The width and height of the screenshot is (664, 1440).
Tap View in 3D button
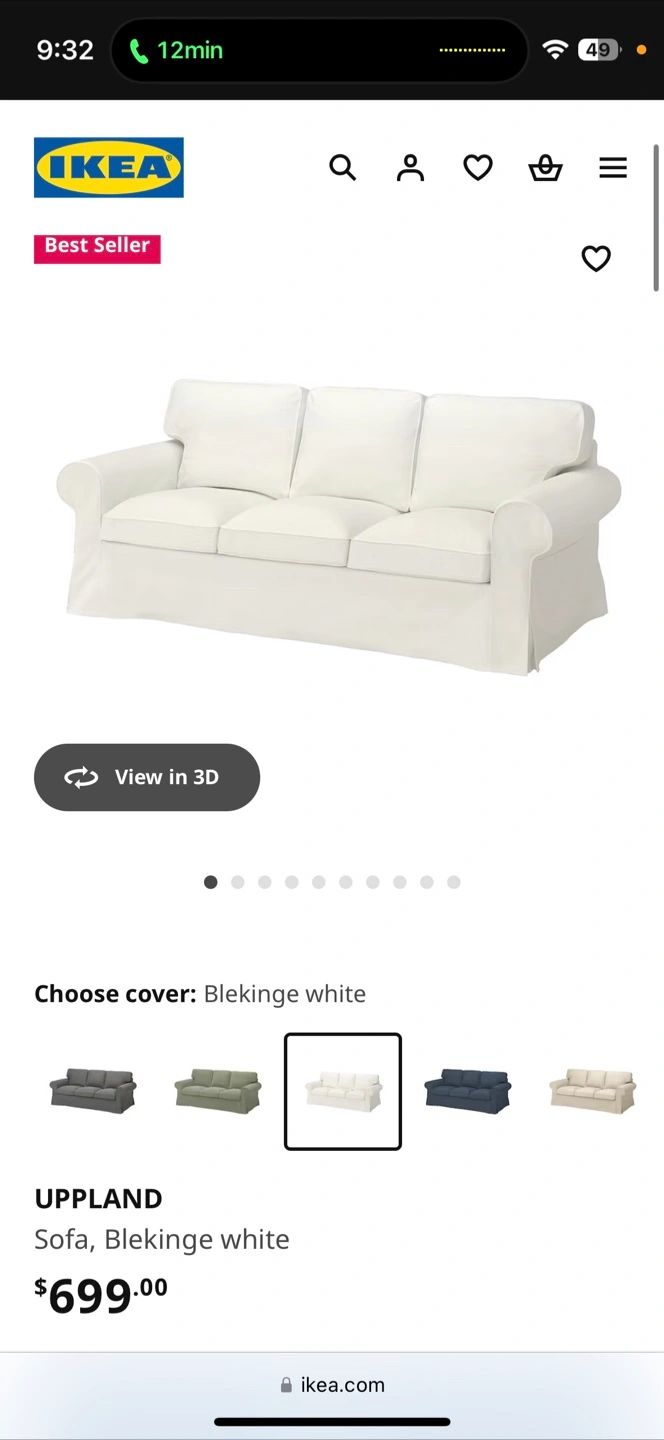pyautogui.click(x=147, y=777)
